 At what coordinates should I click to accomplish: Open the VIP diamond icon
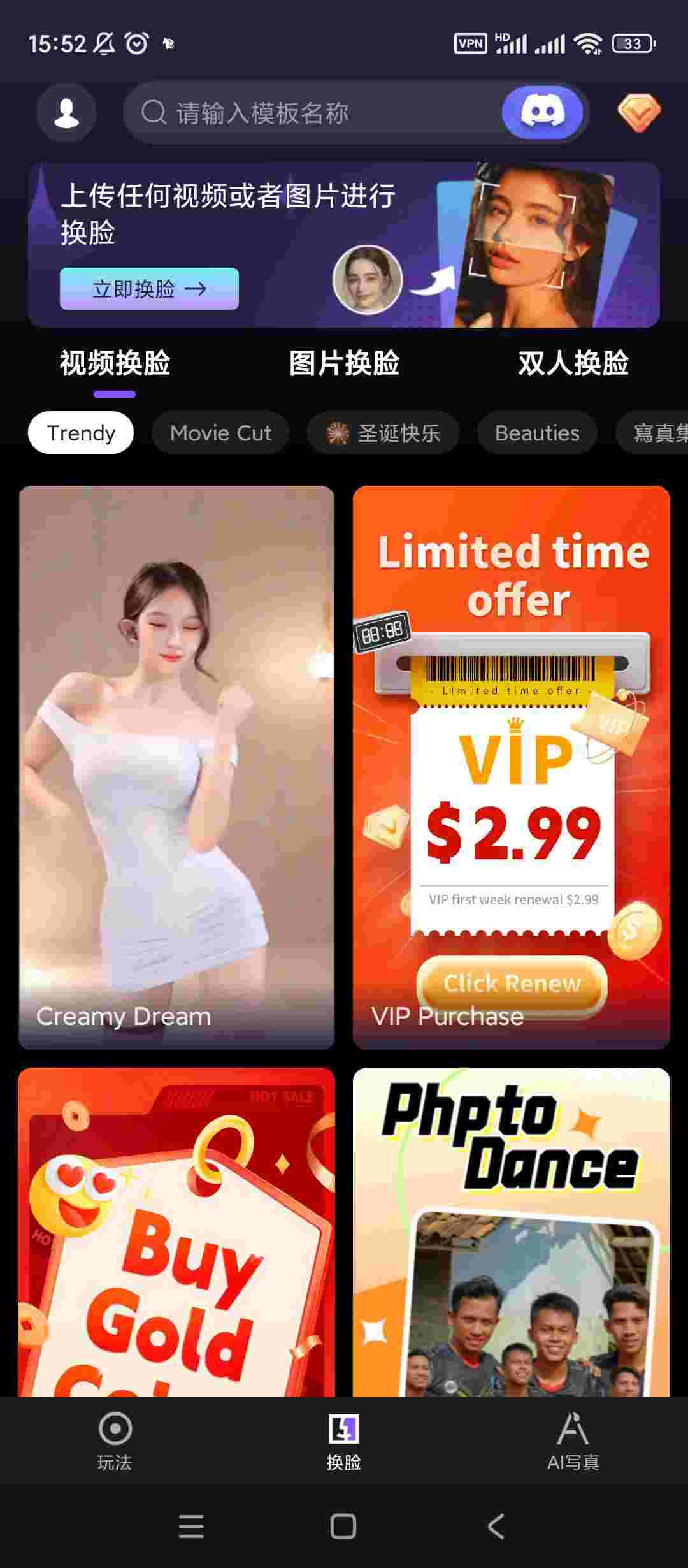639,113
